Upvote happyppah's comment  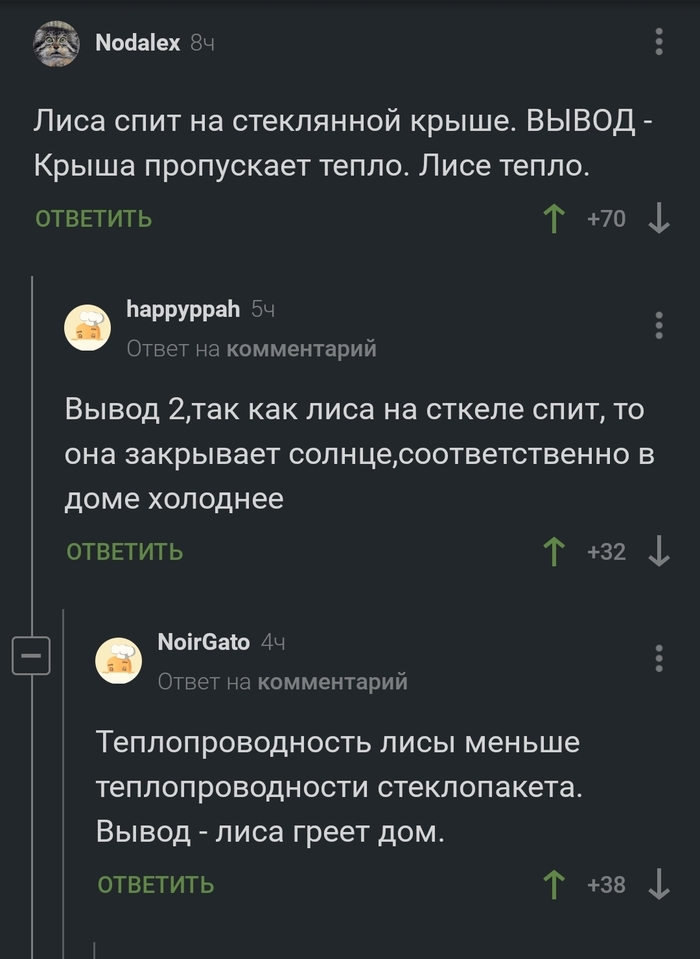pyautogui.click(x=552, y=551)
